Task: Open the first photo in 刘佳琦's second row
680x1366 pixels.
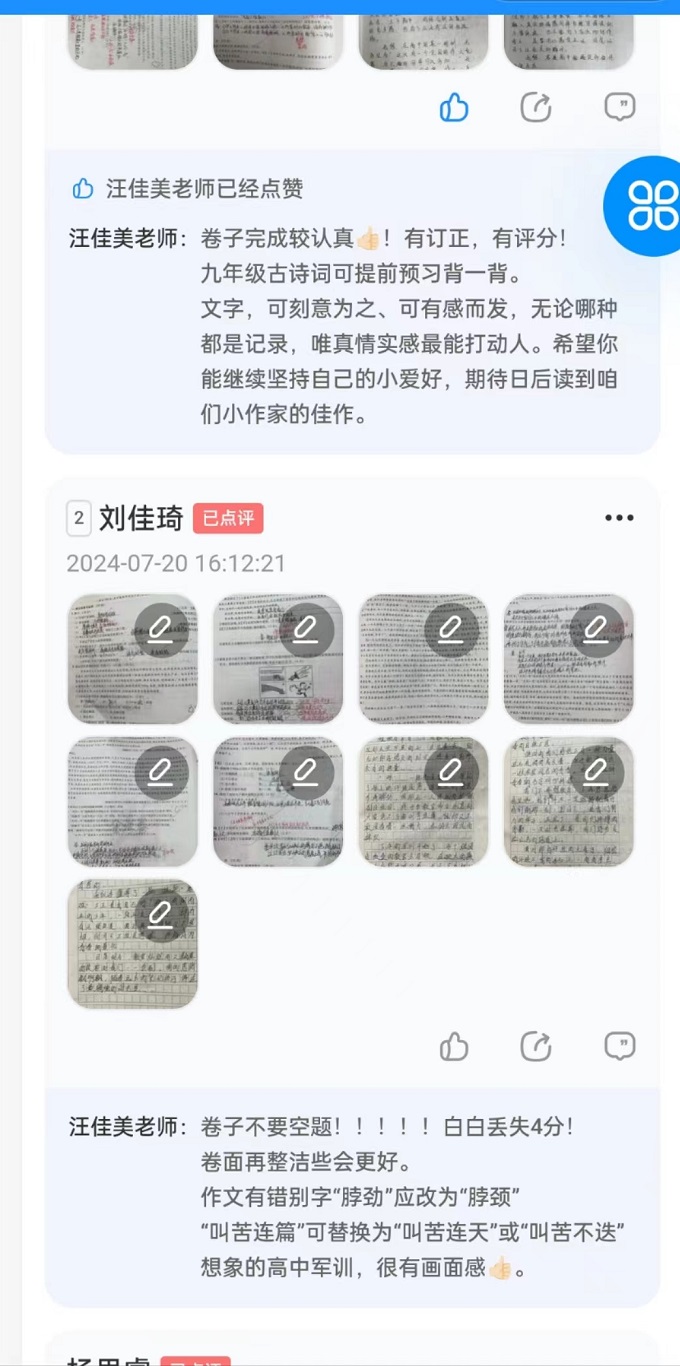Action: pos(132,802)
